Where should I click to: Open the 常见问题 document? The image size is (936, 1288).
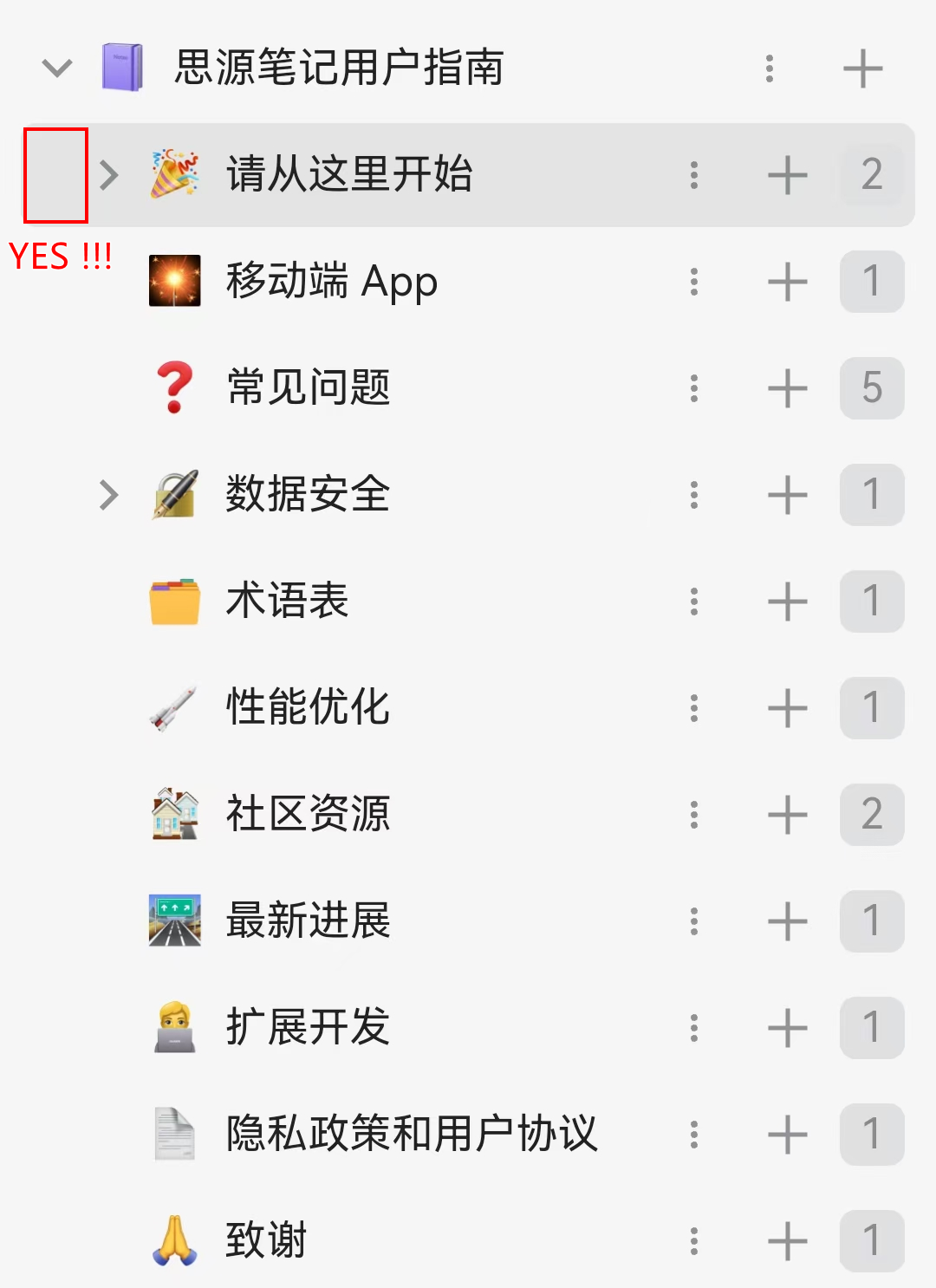(x=308, y=388)
